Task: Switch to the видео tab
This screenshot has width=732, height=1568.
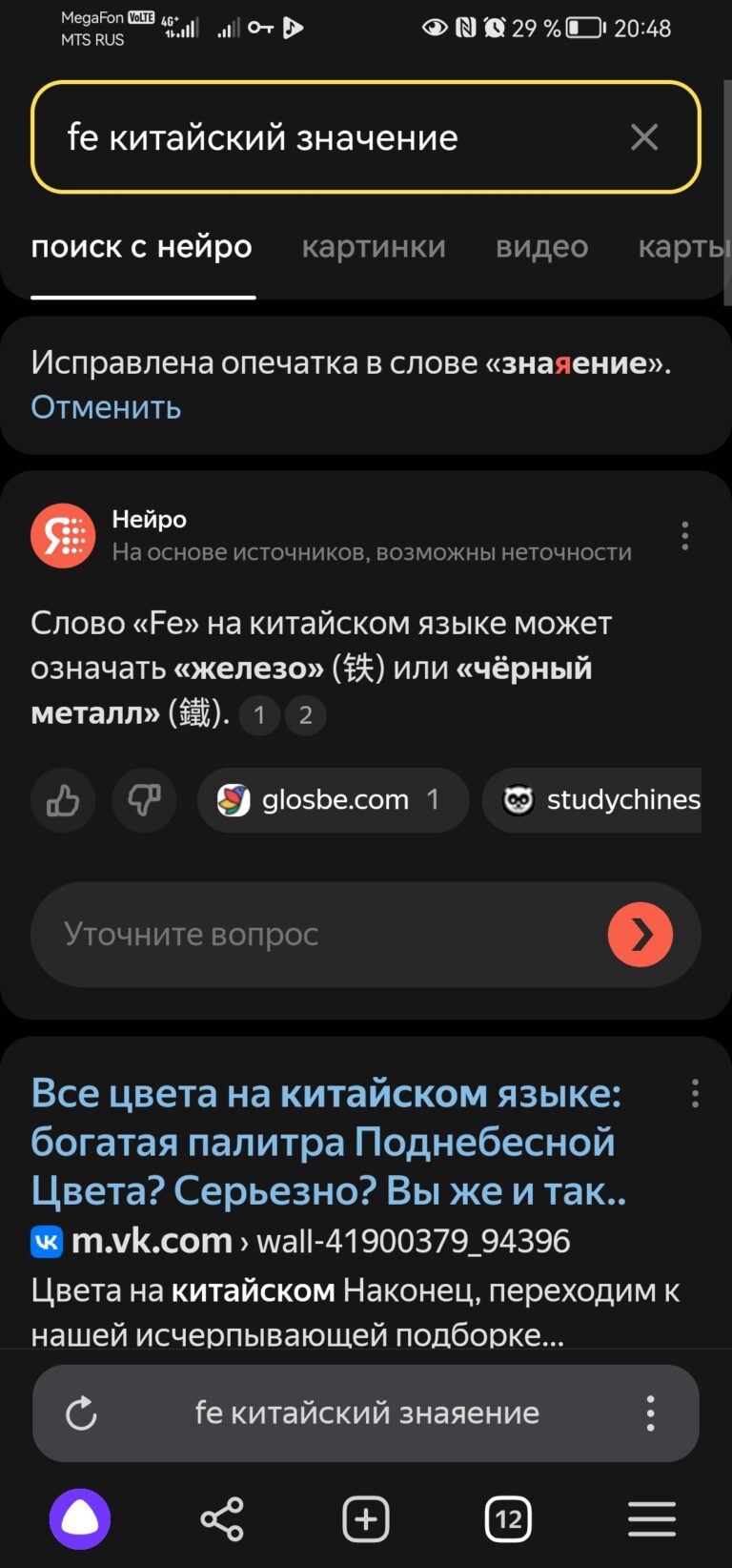Action: point(541,247)
